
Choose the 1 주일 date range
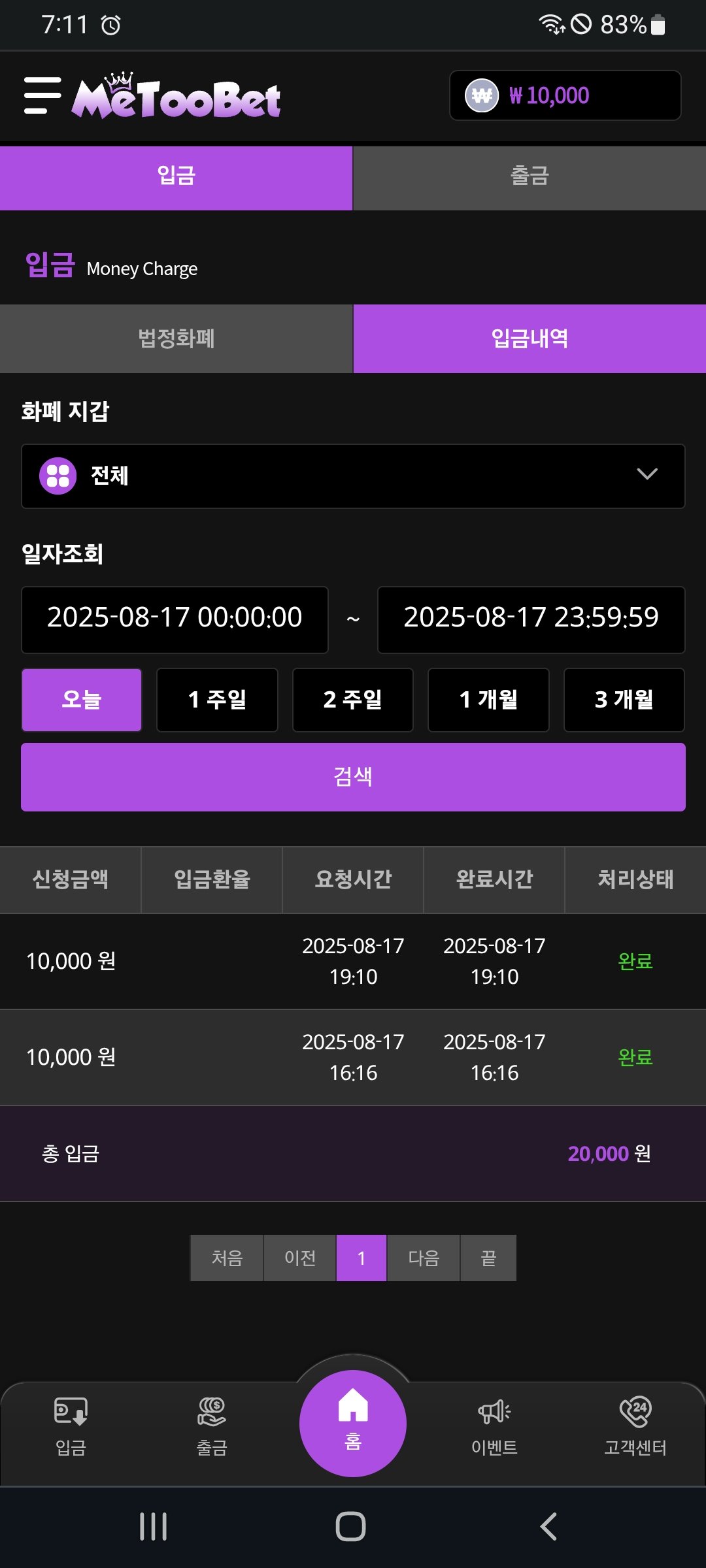217,700
